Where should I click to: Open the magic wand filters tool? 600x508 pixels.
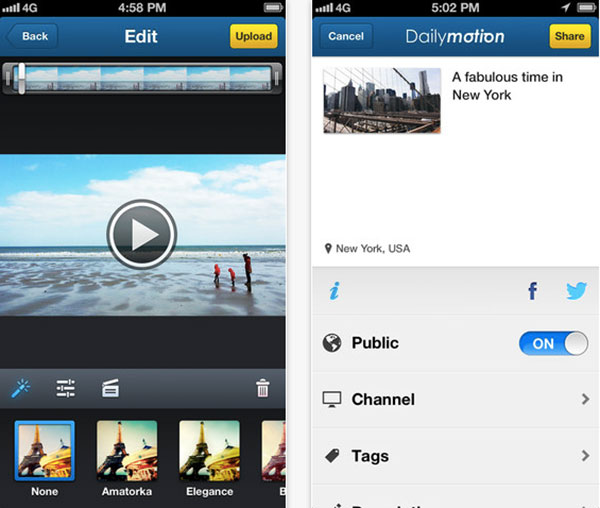pos(21,388)
